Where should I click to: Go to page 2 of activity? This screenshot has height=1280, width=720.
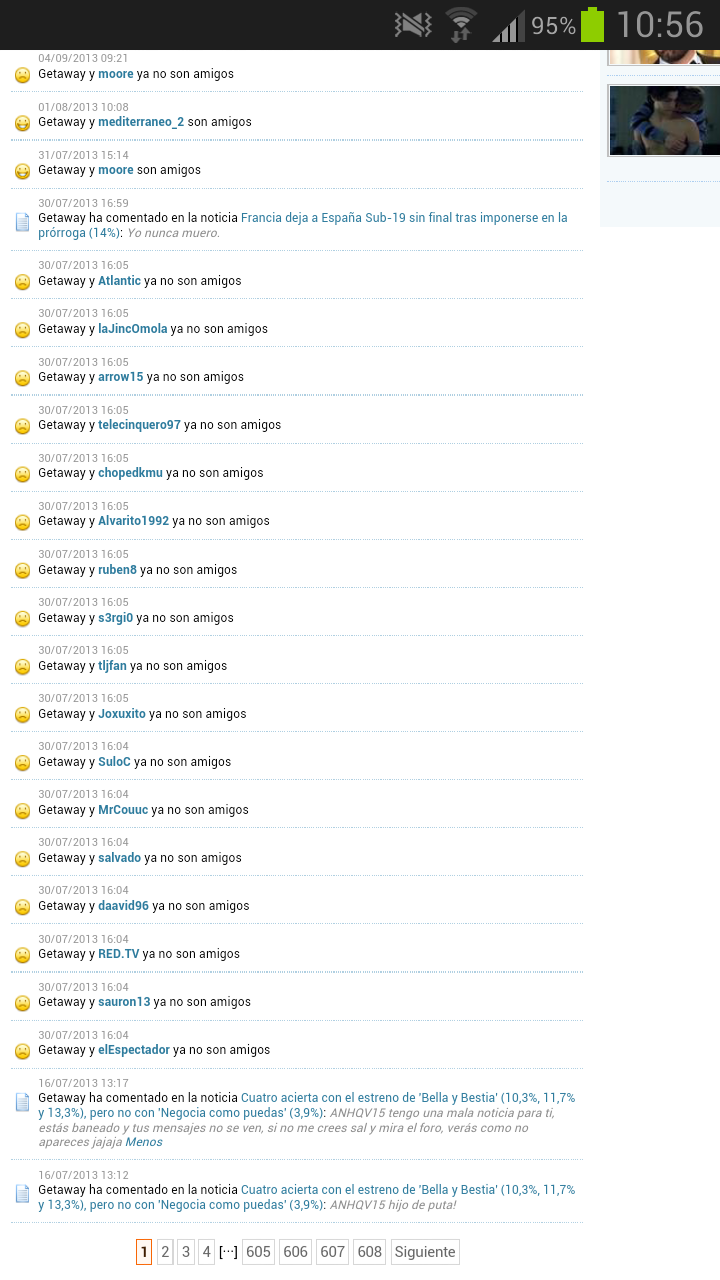point(165,1252)
